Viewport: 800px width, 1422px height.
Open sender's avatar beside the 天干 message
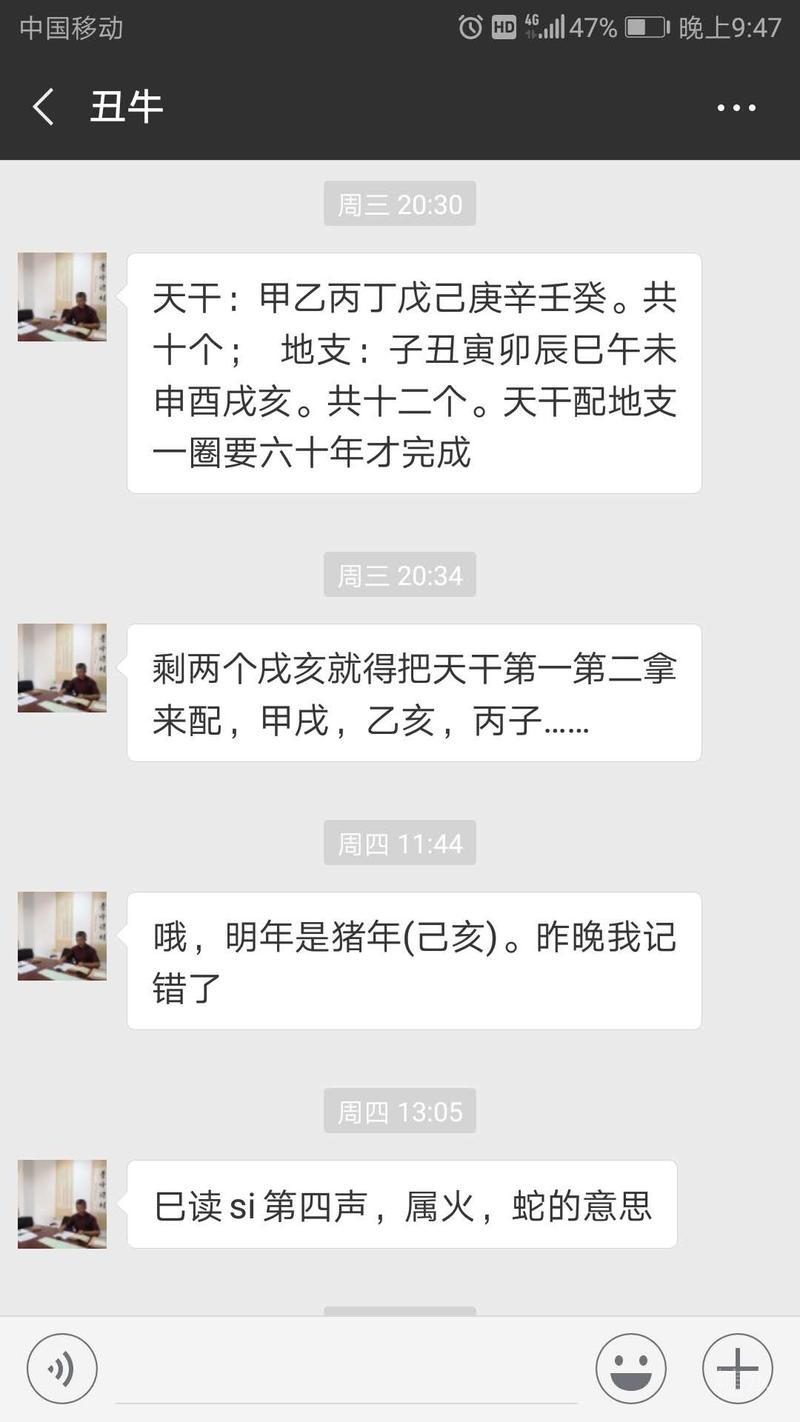[62, 297]
